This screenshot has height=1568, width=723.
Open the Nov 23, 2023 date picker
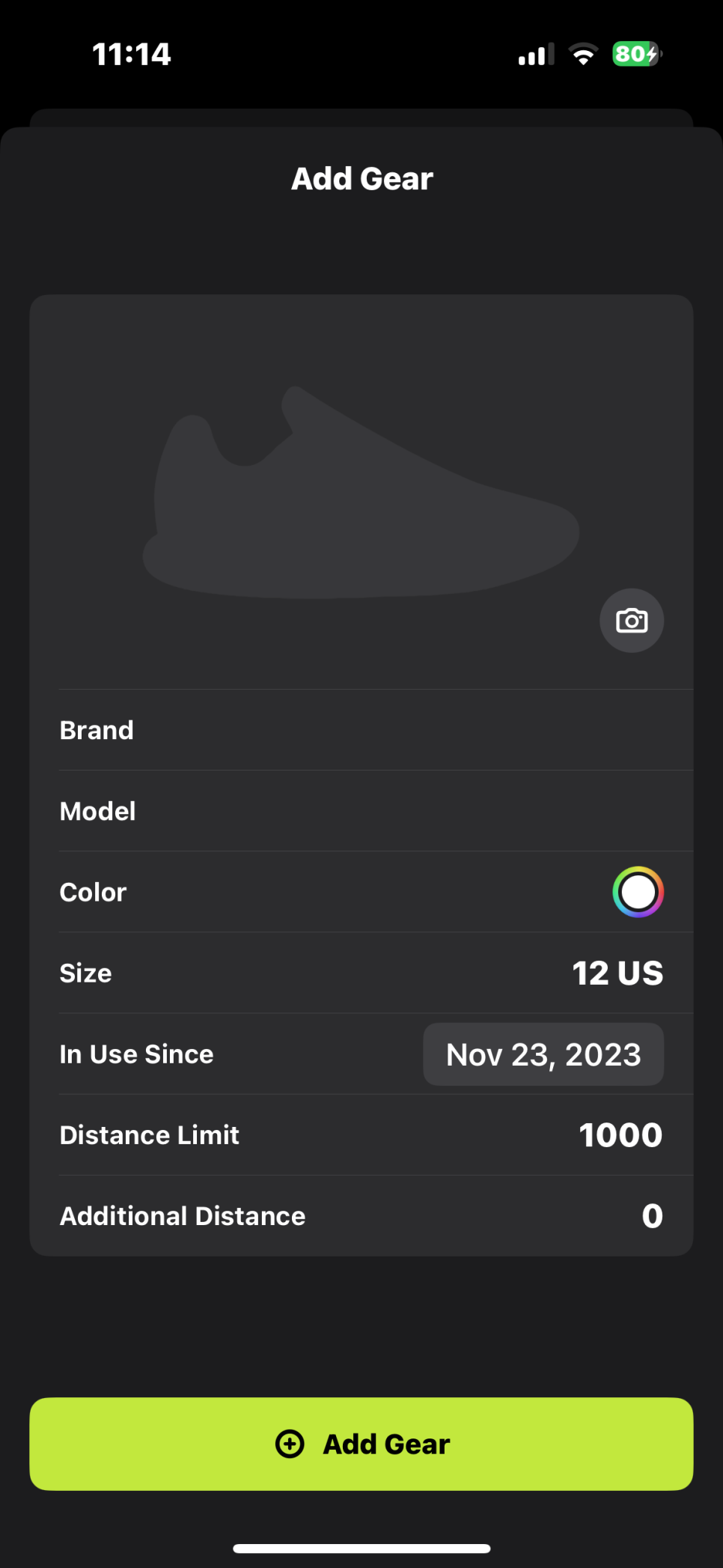point(543,1054)
